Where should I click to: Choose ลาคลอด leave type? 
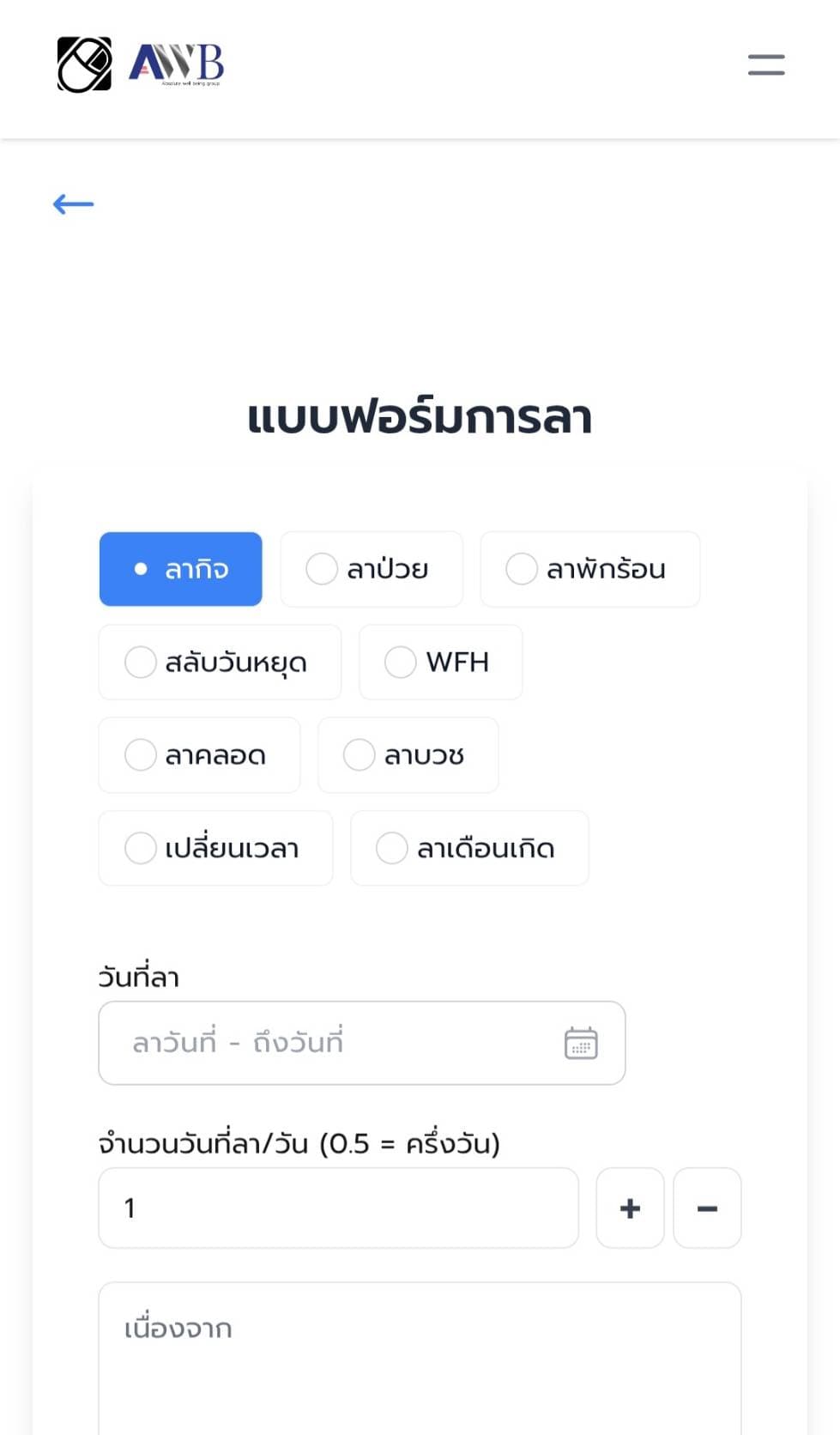(x=199, y=755)
